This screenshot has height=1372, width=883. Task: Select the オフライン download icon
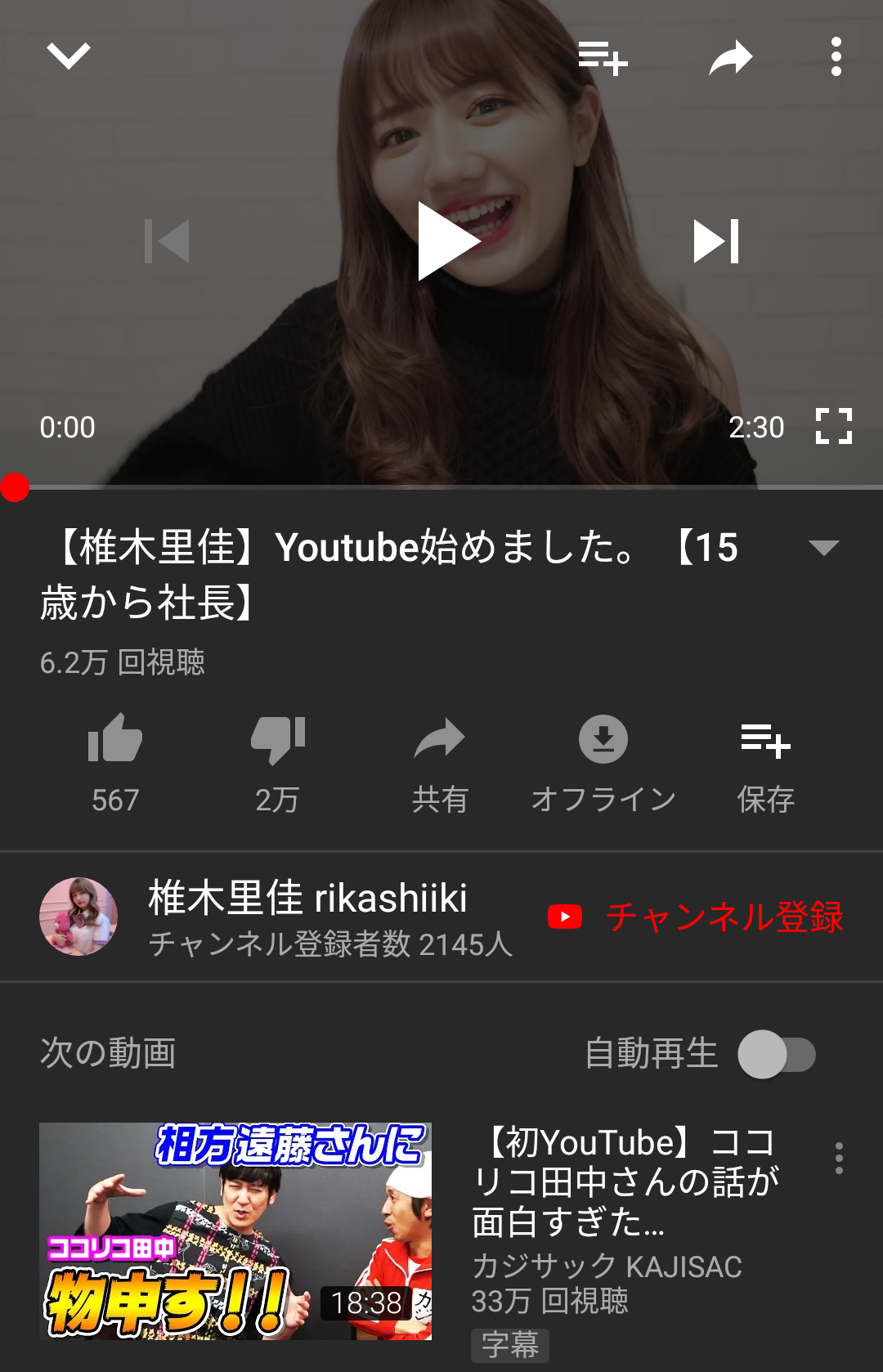(604, 738)
